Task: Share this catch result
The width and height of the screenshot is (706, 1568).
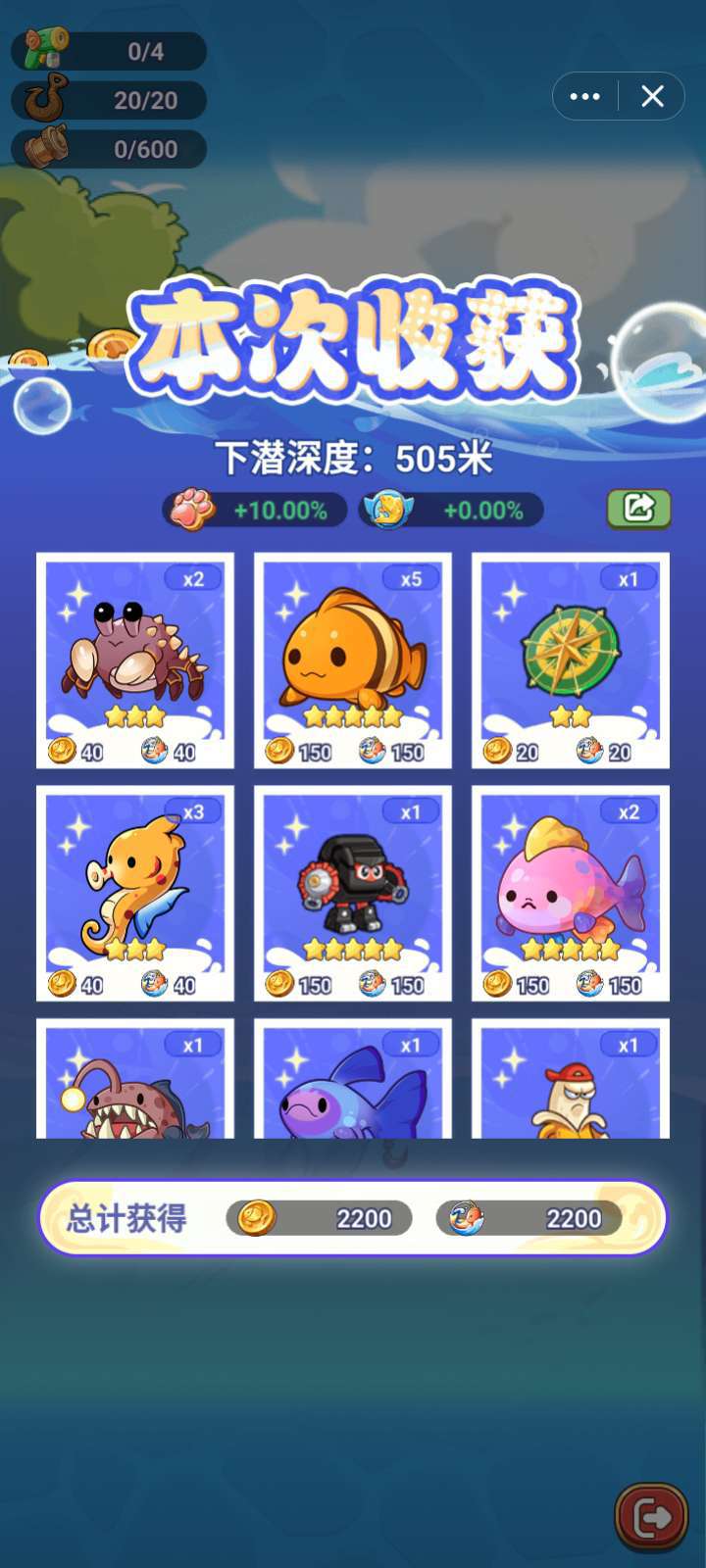Action: pyautogui.click(x=639, y=509)
